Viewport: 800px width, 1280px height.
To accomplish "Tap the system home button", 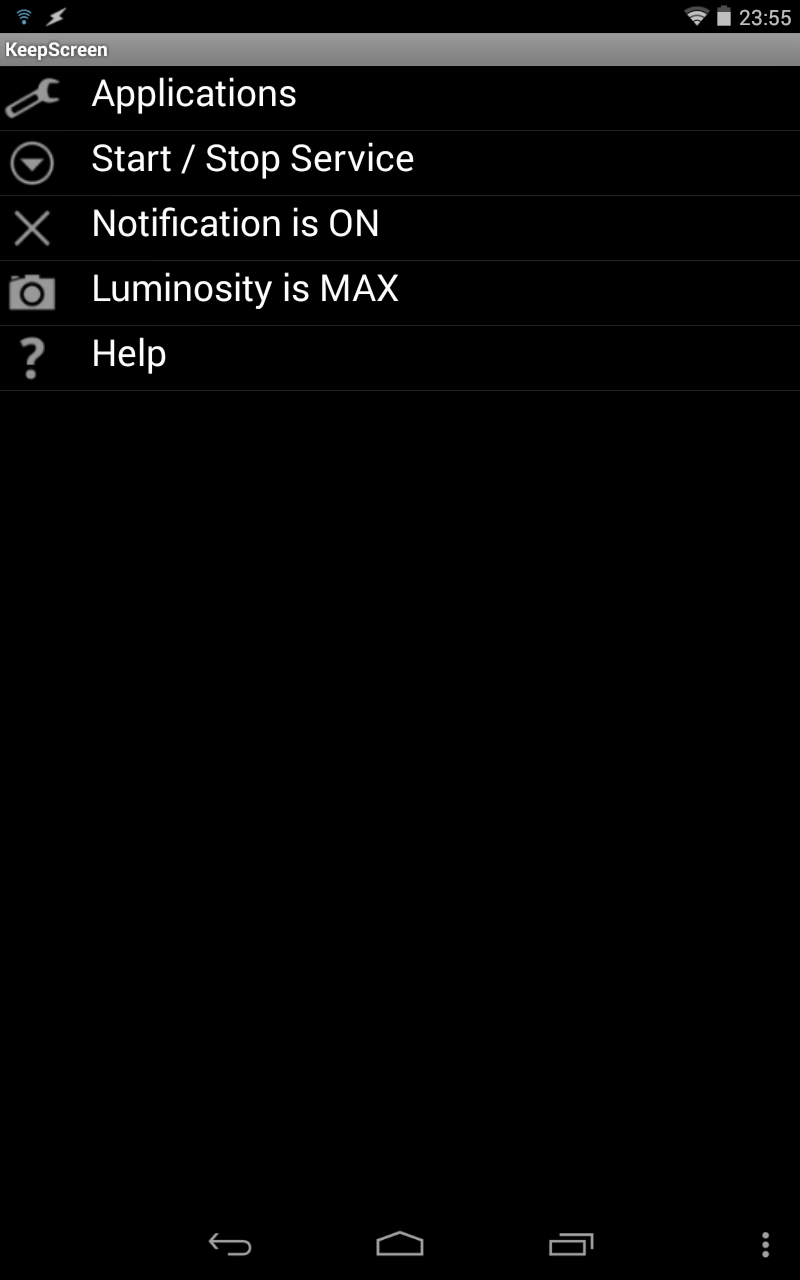I will point(400,1244).
